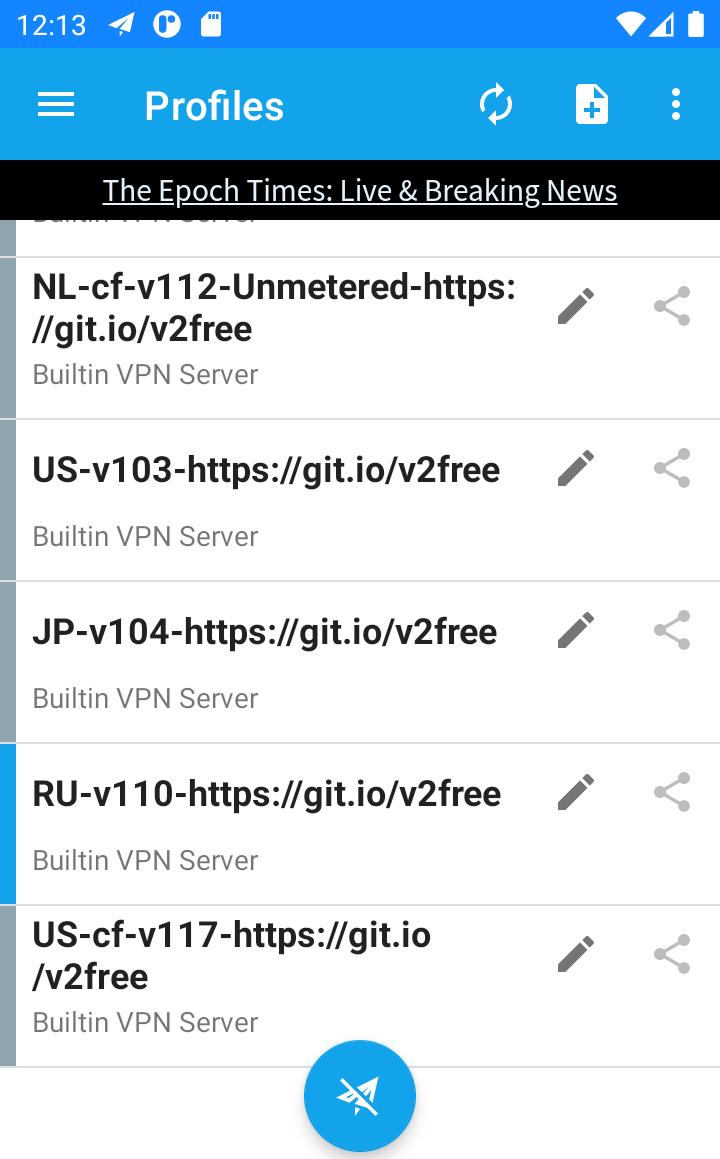Open the overflow menu
Viewport: 720px width, 1159px height.
(x=676, y=105)
